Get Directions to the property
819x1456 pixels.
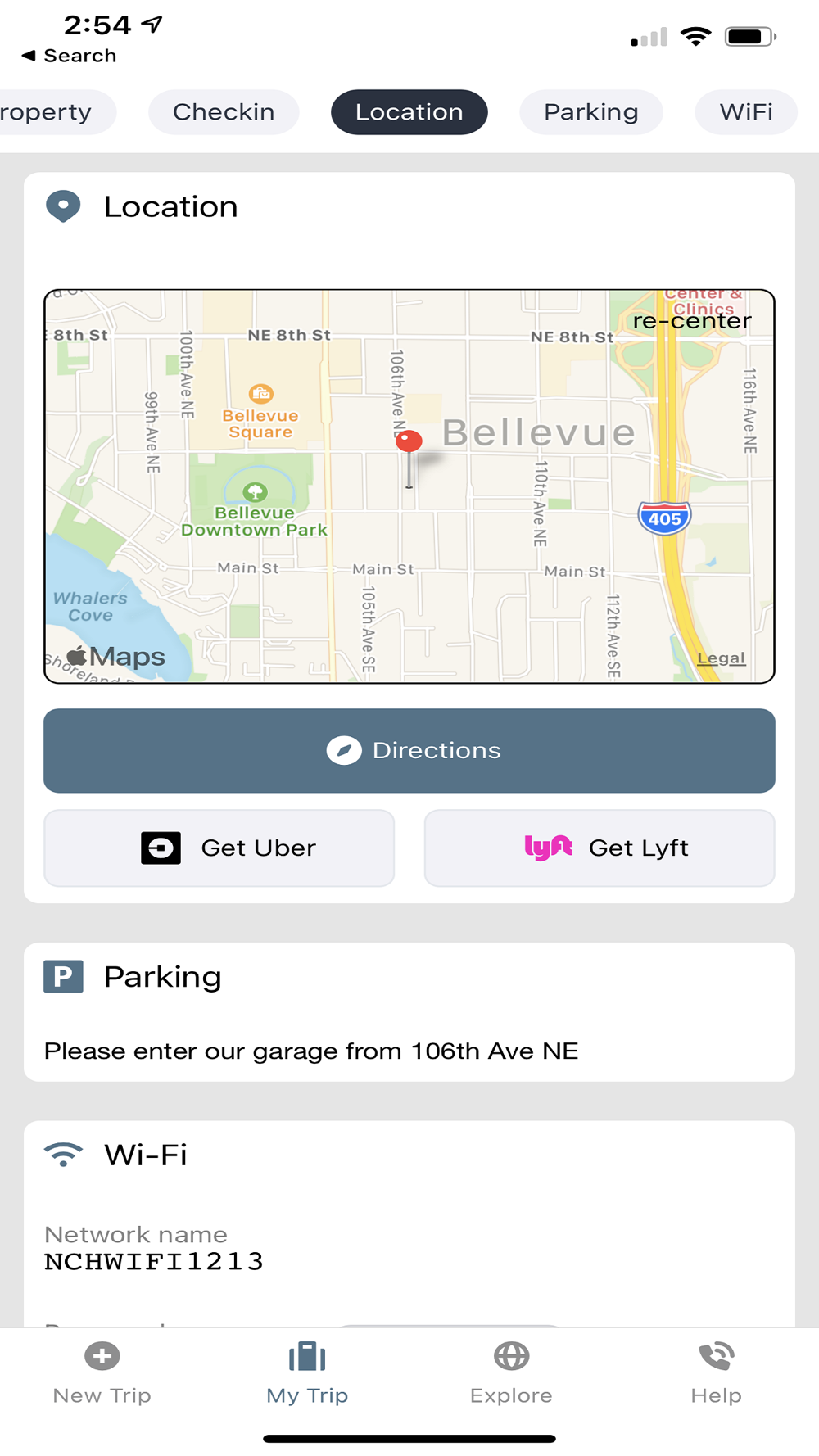point(409,750)
